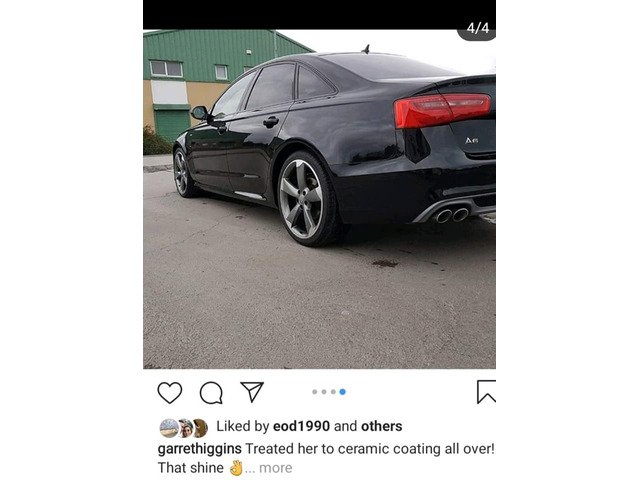The height and width of the screenshot is (480, 640).
Task: Share the post via paper plane icon
Action: pyautogui.click(x=252, y=392)
